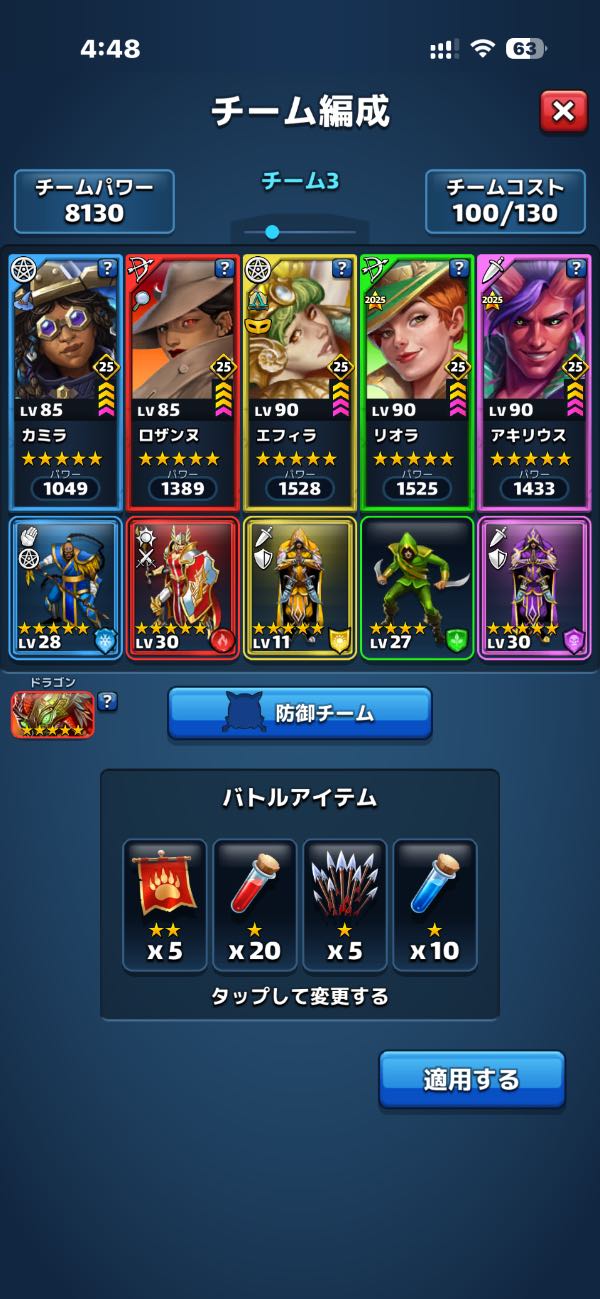Screen dimensions: 600x1299
Task: Open info icon on アキリウス card
Action: [576, 268]
